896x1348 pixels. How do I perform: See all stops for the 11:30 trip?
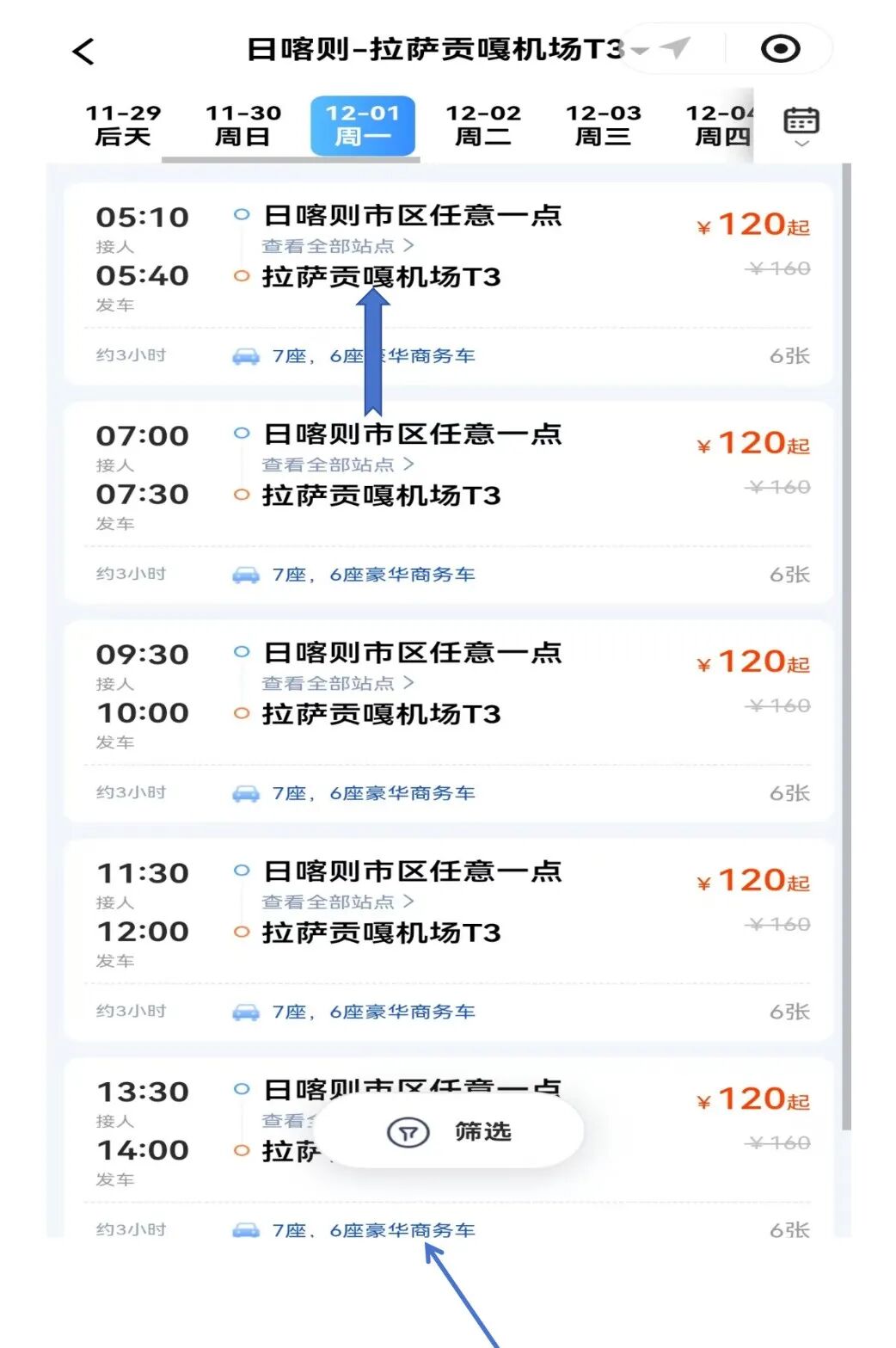(337, 902)
